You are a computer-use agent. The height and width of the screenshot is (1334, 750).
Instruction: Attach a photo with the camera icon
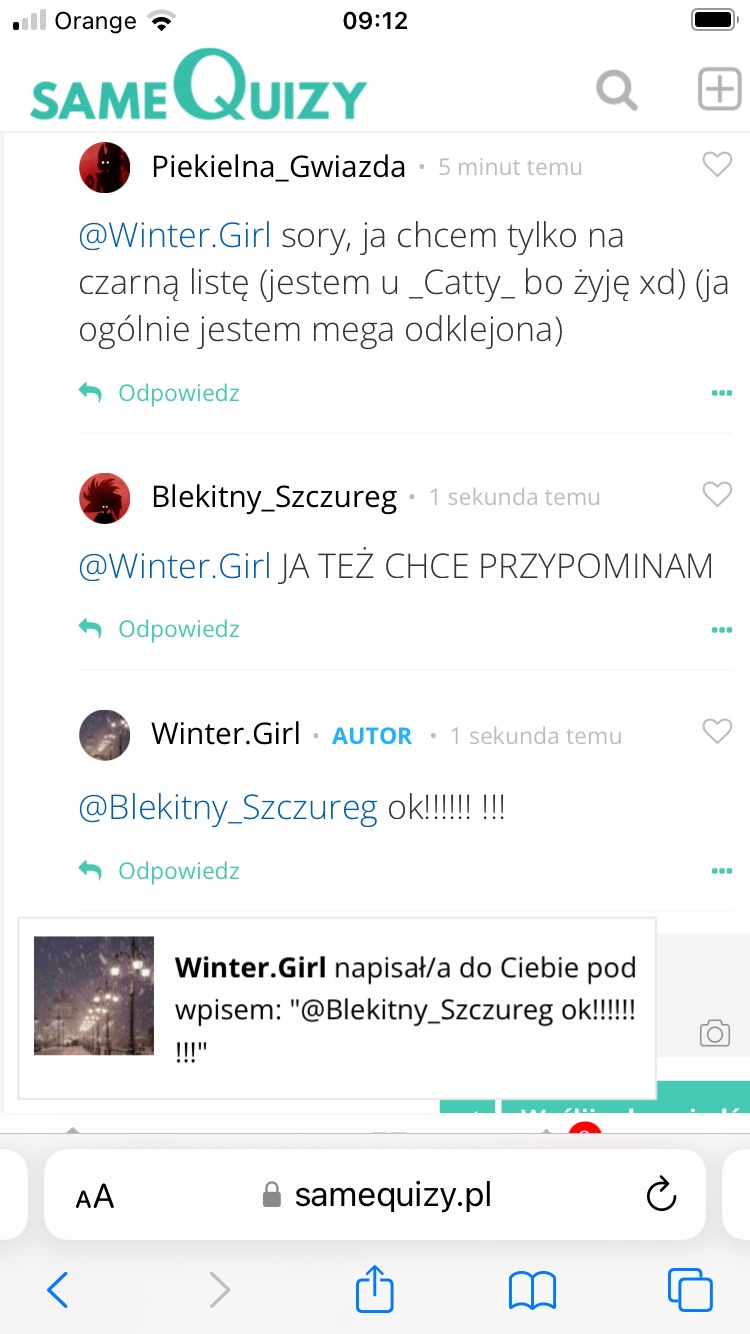[x=714, y=1033]
